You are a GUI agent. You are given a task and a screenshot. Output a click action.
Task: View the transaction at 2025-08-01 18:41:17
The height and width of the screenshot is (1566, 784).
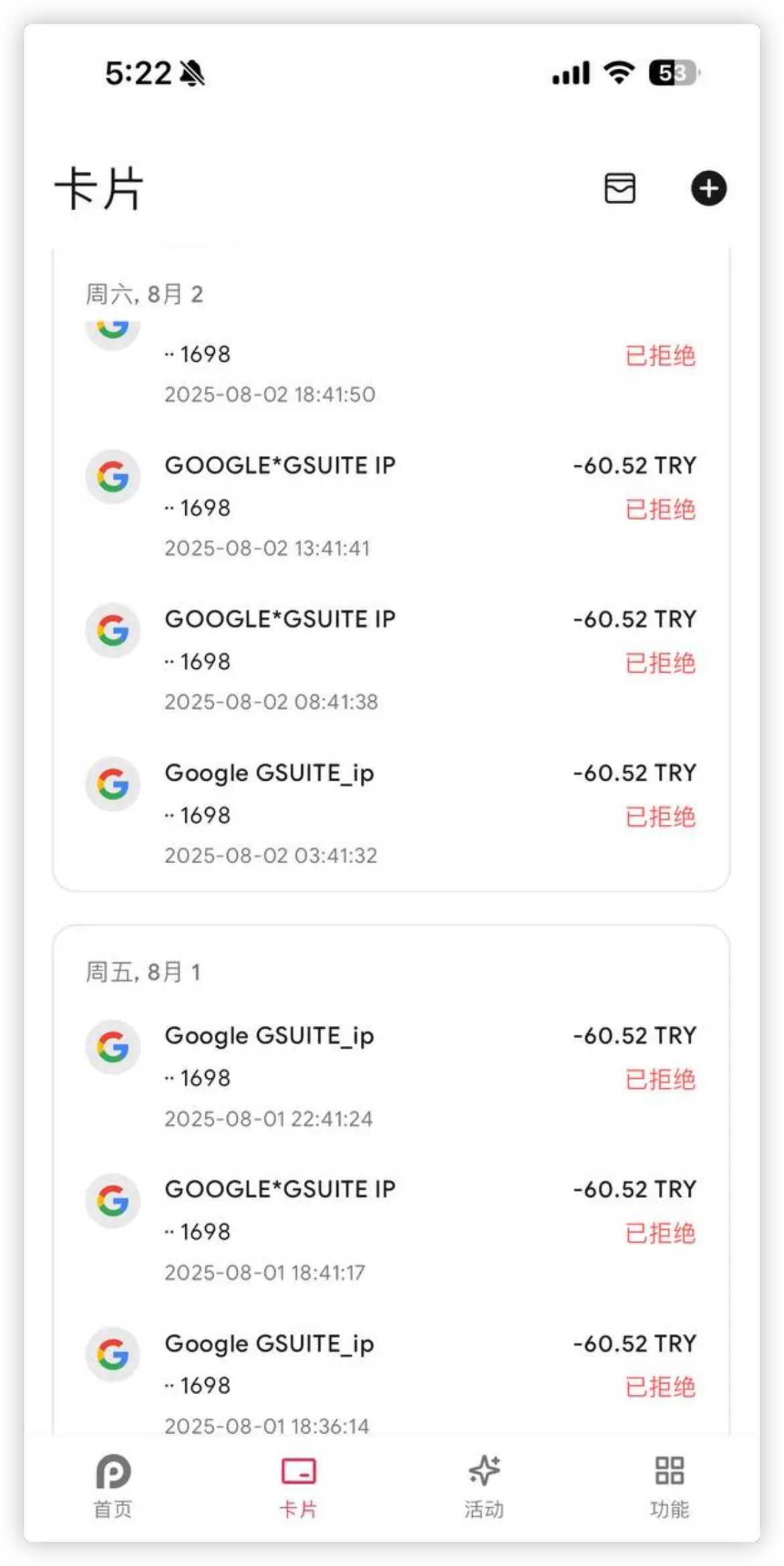pos(391,1229)
